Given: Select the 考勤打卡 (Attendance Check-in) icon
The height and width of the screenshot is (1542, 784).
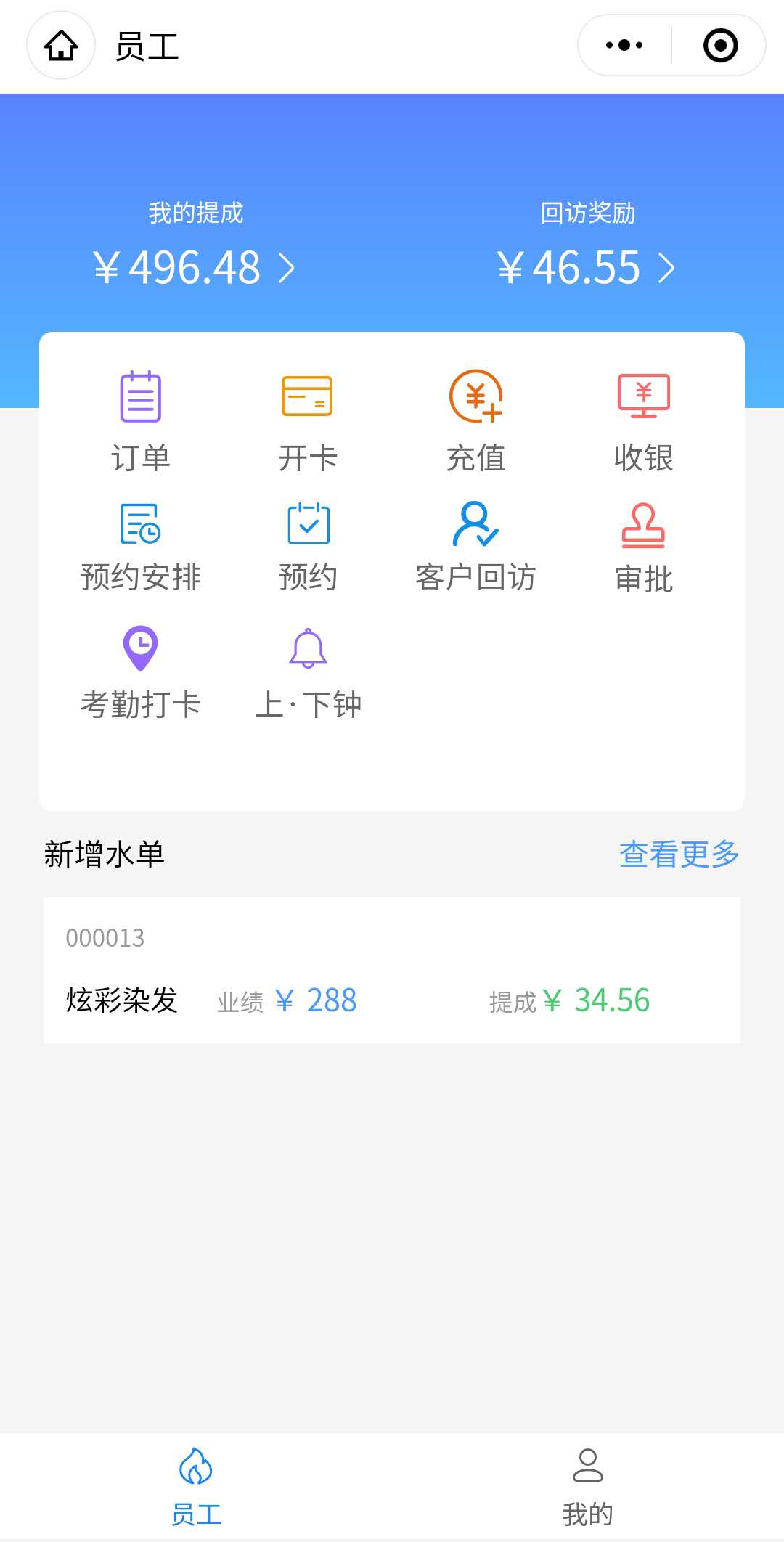Looking at the screenshot, I should coord(140,664).
